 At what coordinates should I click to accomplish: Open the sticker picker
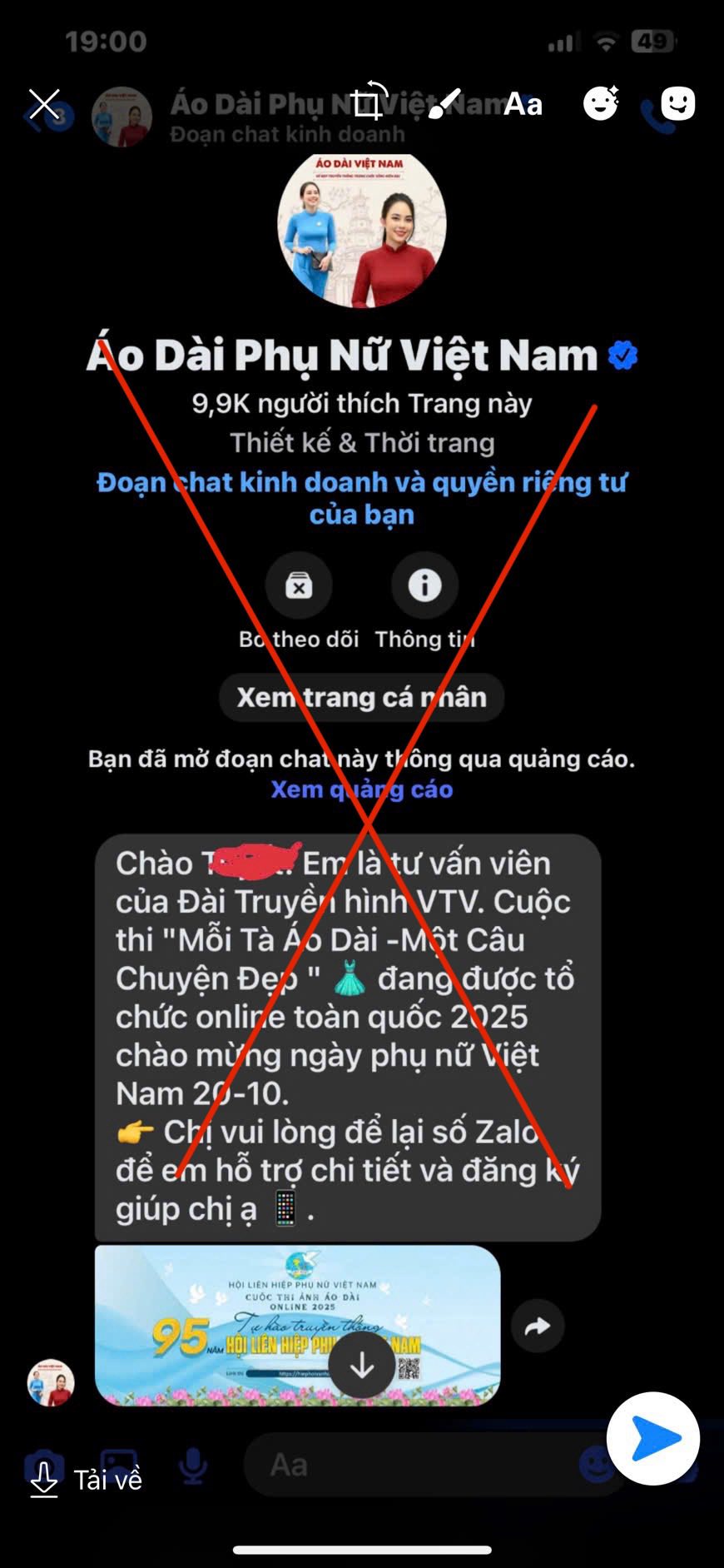[x=677, y=103]
